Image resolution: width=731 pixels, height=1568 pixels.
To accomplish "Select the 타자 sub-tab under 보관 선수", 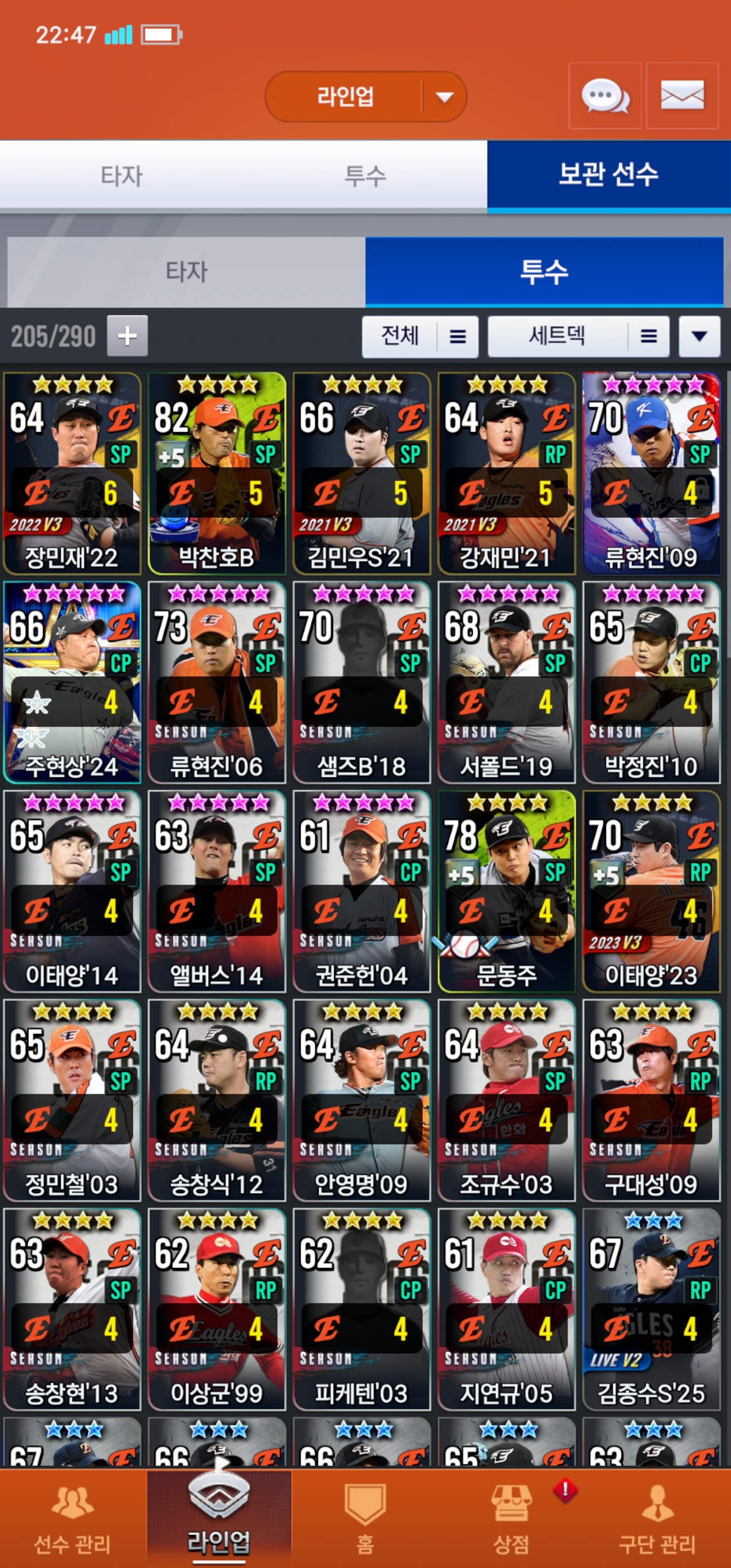I will tap(186, 272).
